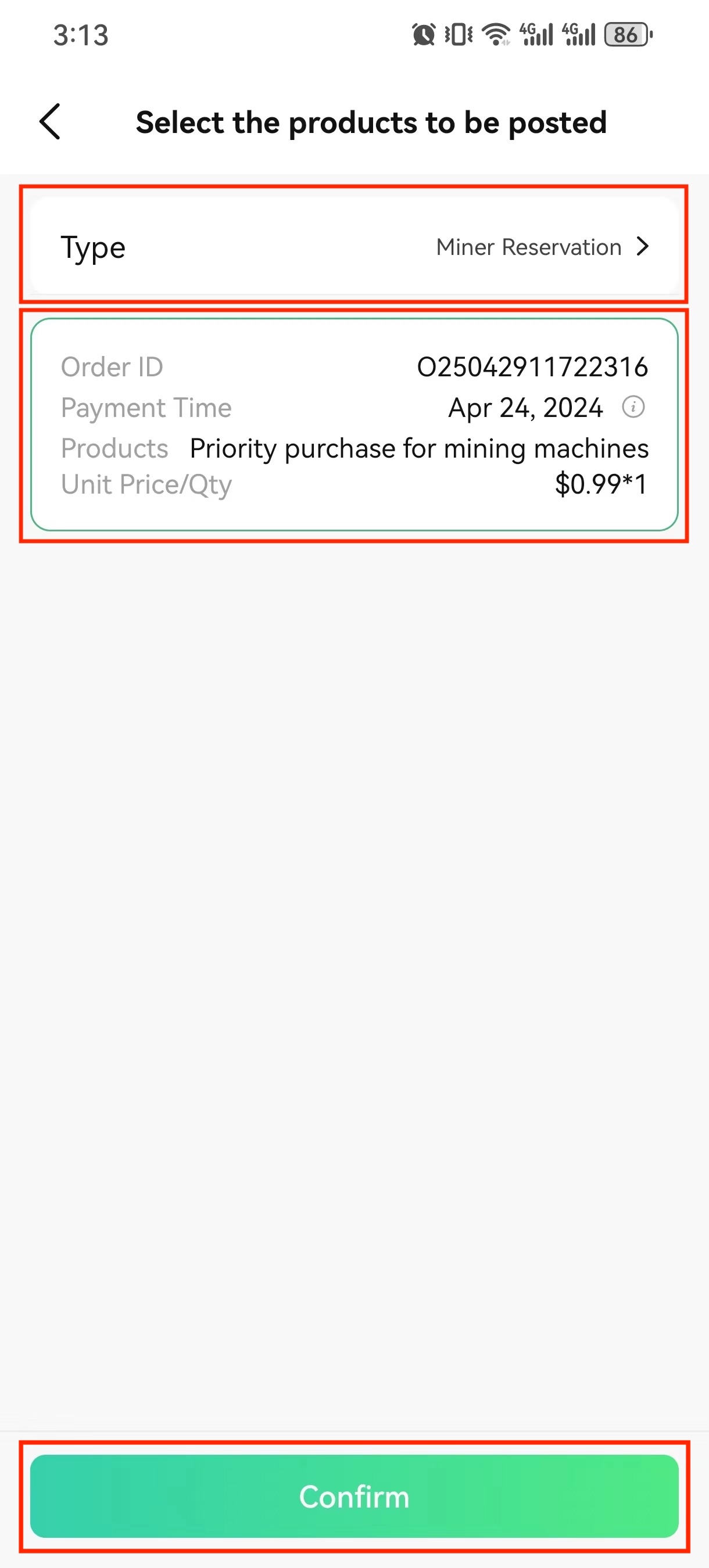Screen dimensions: 709x1568
Task: Go back using the top-left arrow
Action: coord(50,122)
